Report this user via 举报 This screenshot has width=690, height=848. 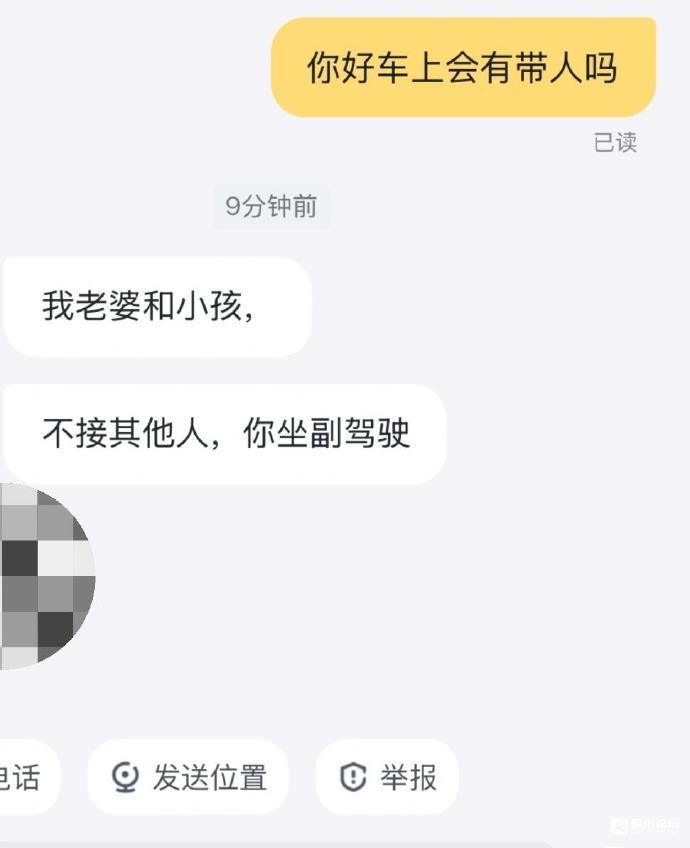(x=388, y=777)
